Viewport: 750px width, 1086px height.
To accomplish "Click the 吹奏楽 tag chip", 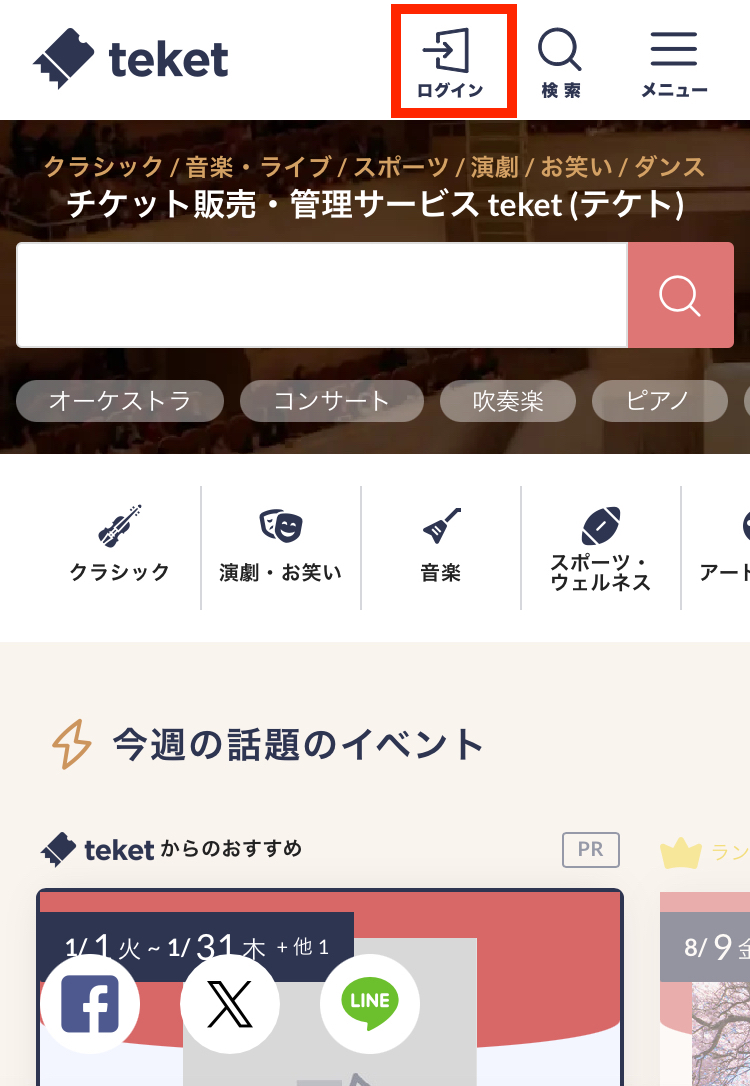I will 507,400.
